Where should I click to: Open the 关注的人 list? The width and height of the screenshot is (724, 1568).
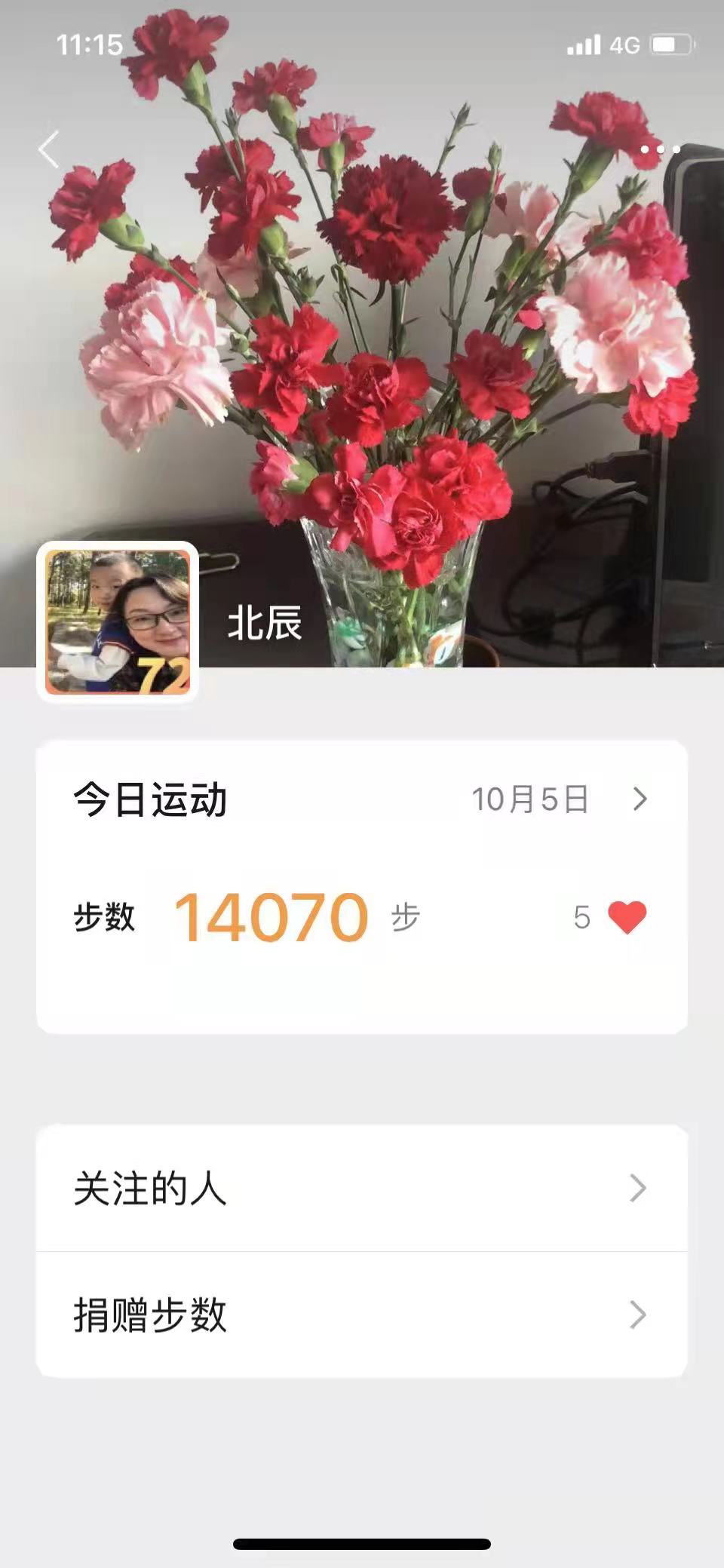[362, 1188]
